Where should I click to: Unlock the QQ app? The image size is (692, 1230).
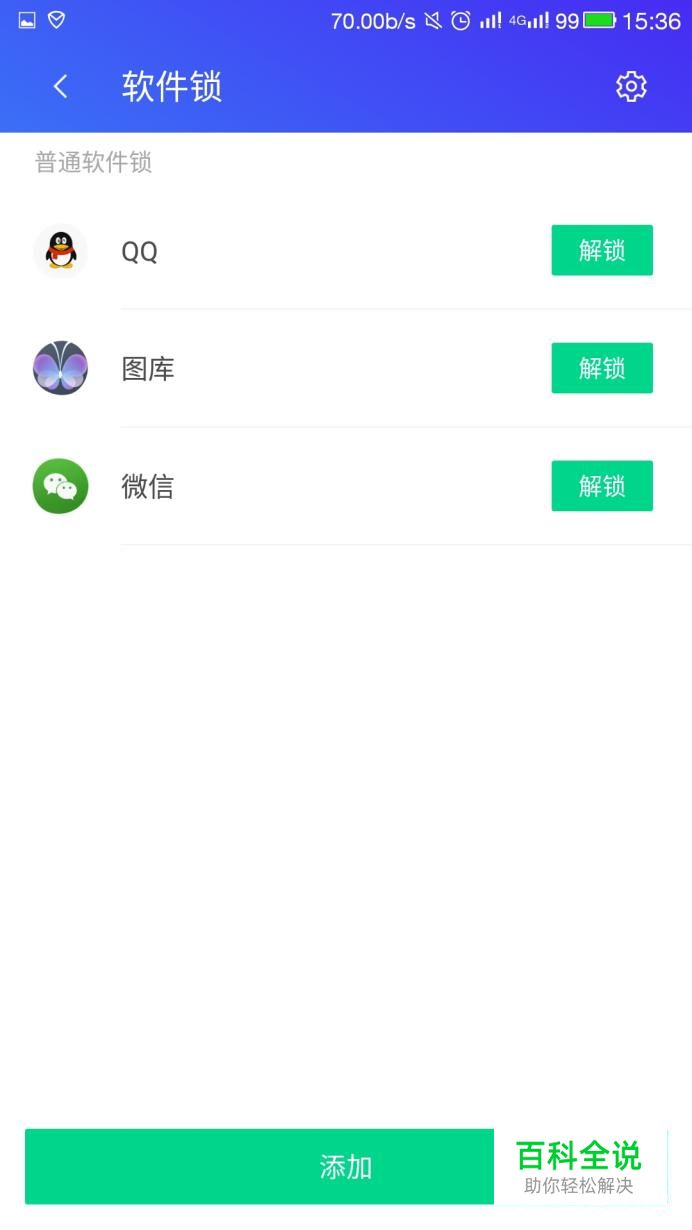pos(602,250)
